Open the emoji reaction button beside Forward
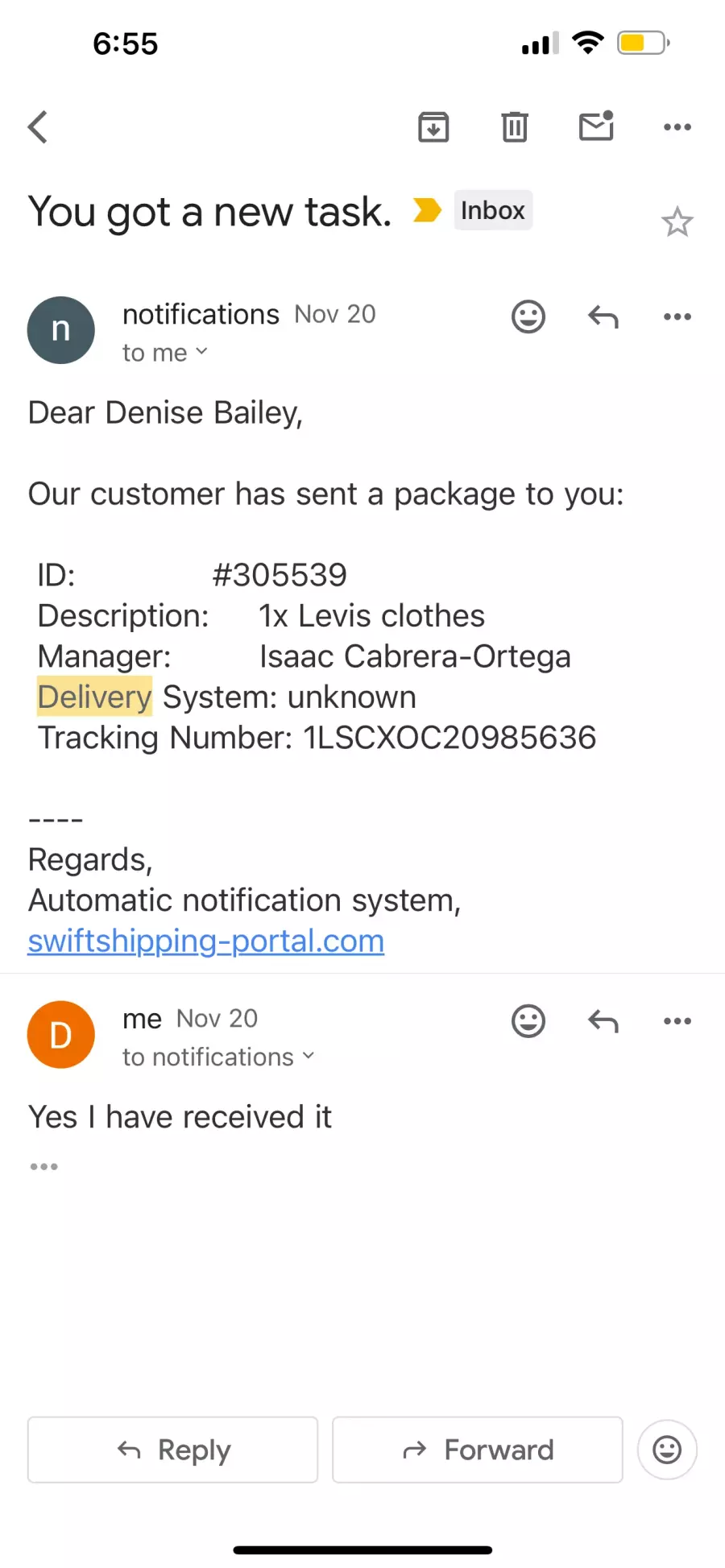725x1568 pixels. click(667, 1450)
